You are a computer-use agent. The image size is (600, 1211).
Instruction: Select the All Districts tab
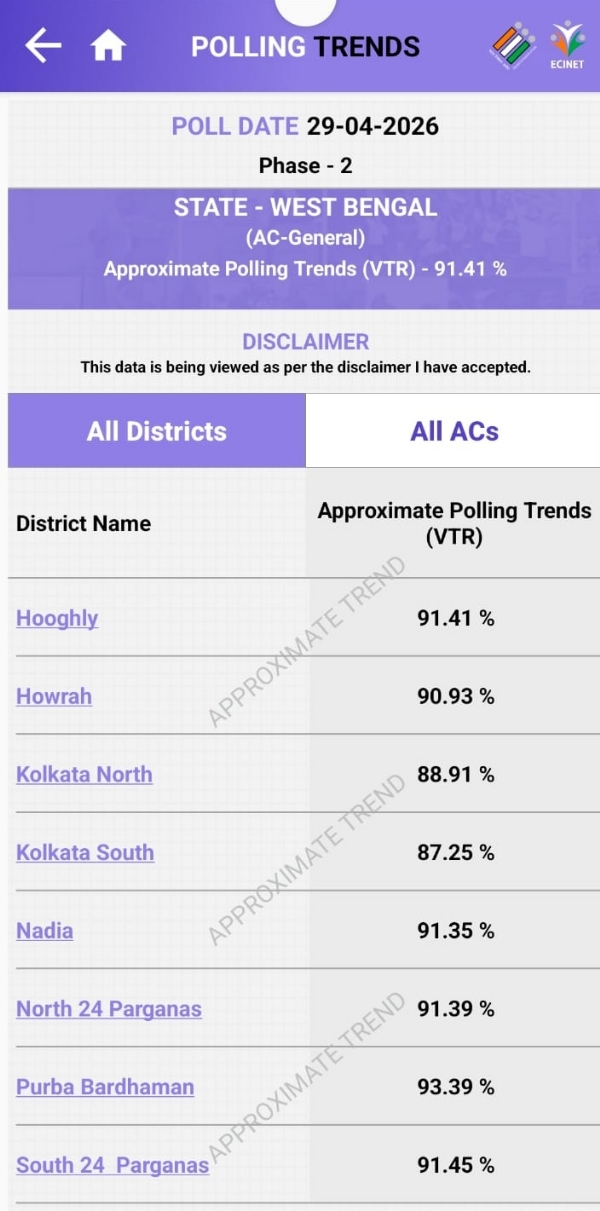pyautogui.click(x=157, y=431)
